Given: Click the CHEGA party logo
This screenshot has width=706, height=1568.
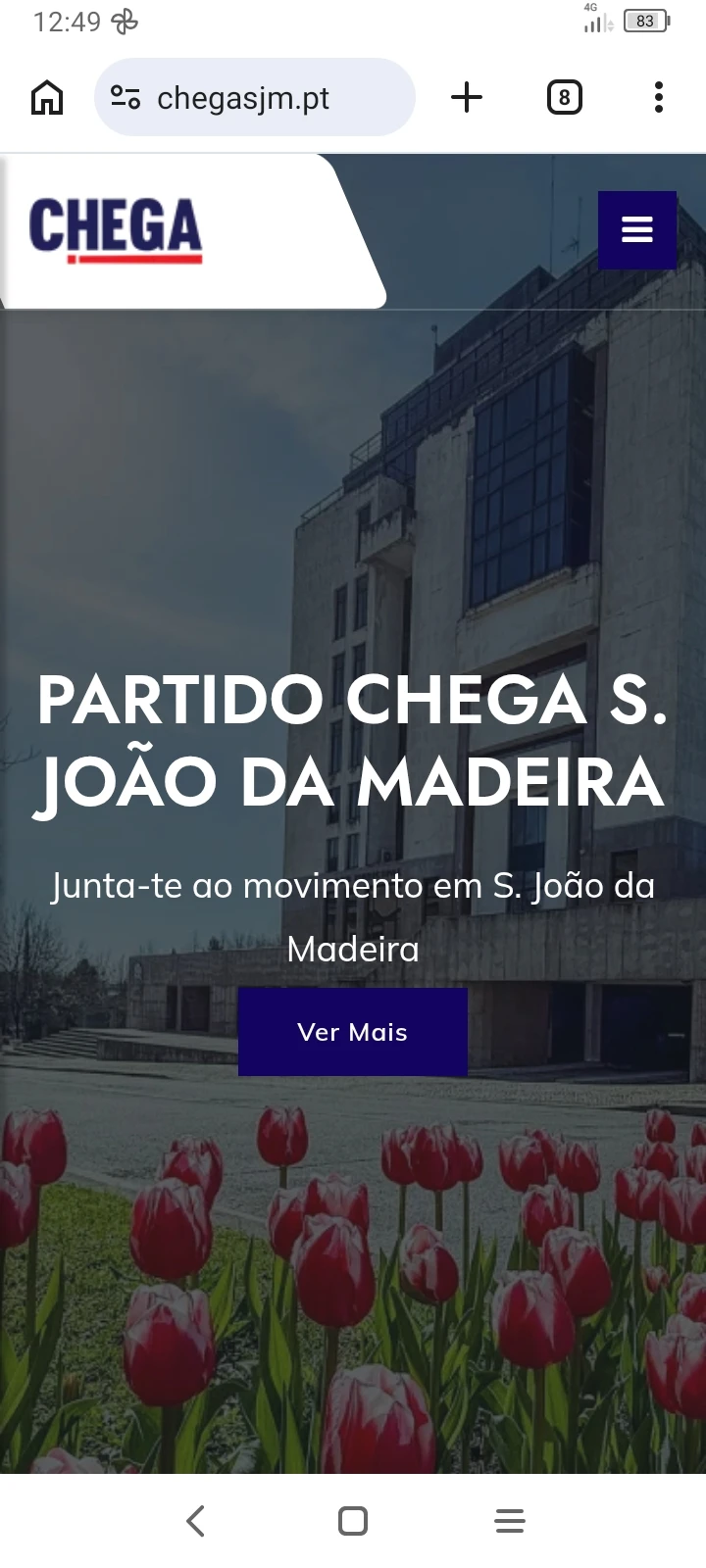Looking at the screenshot, I should (x=116, y=230).
